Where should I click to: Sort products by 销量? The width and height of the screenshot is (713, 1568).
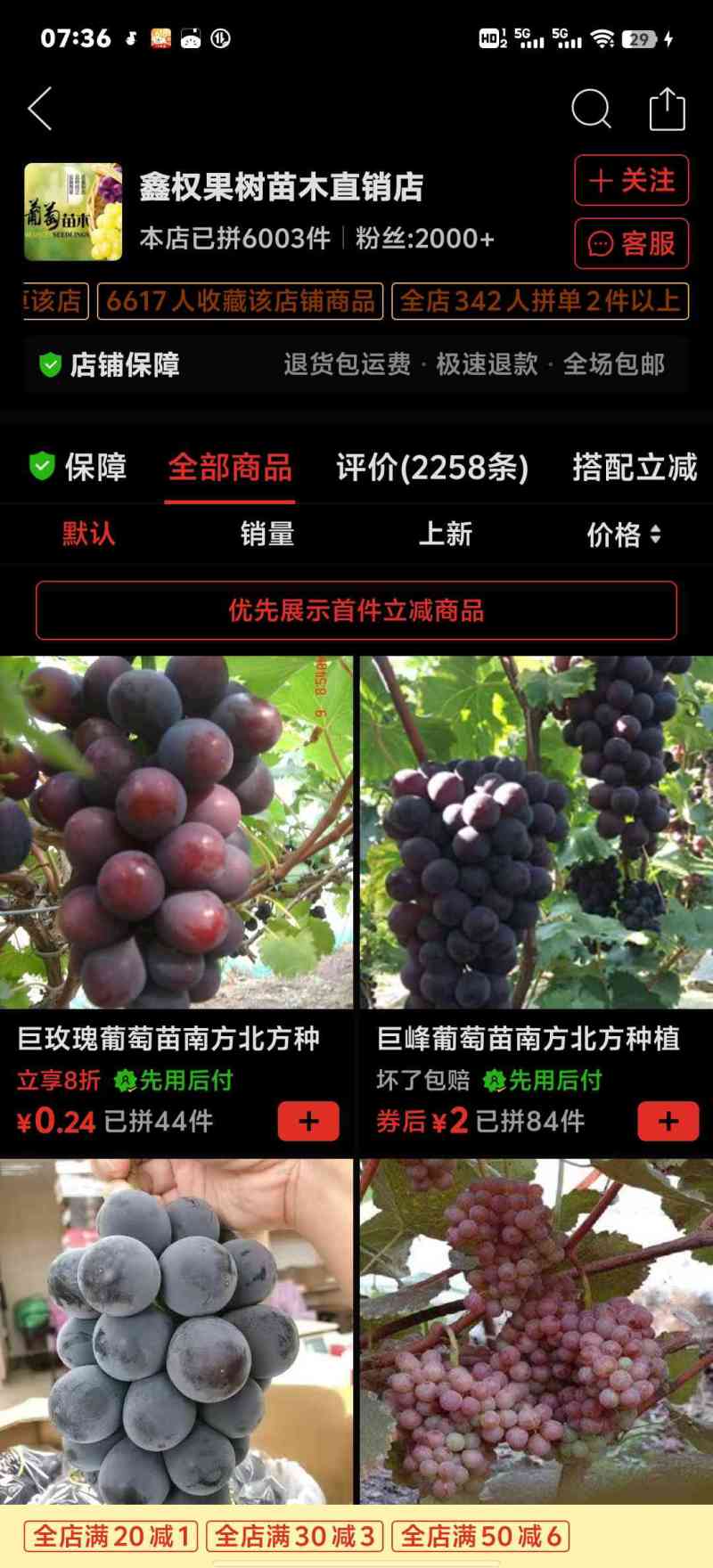pos(266,534)
